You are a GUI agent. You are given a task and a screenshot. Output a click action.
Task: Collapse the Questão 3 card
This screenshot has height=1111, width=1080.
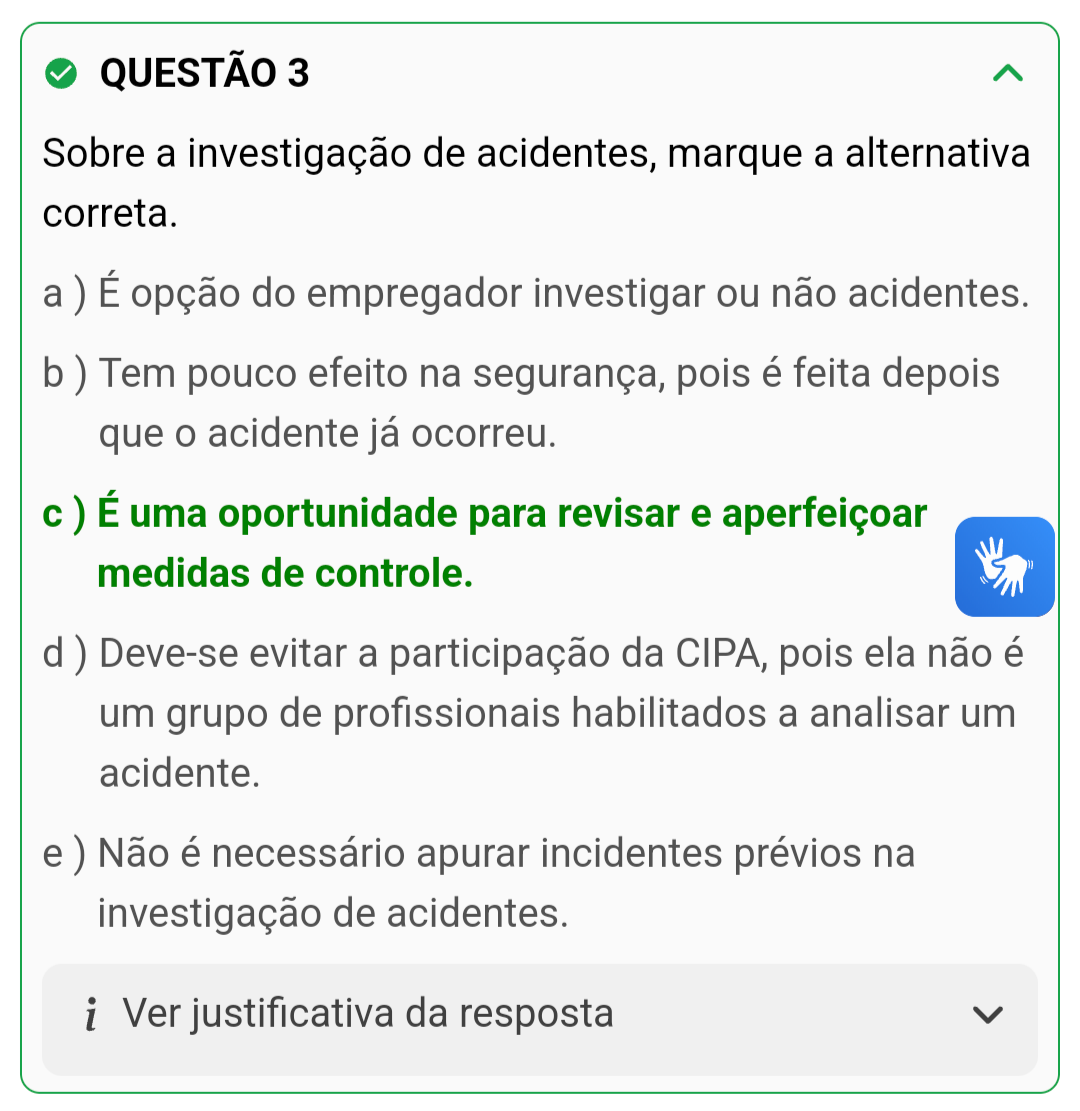click(1008, 73)
